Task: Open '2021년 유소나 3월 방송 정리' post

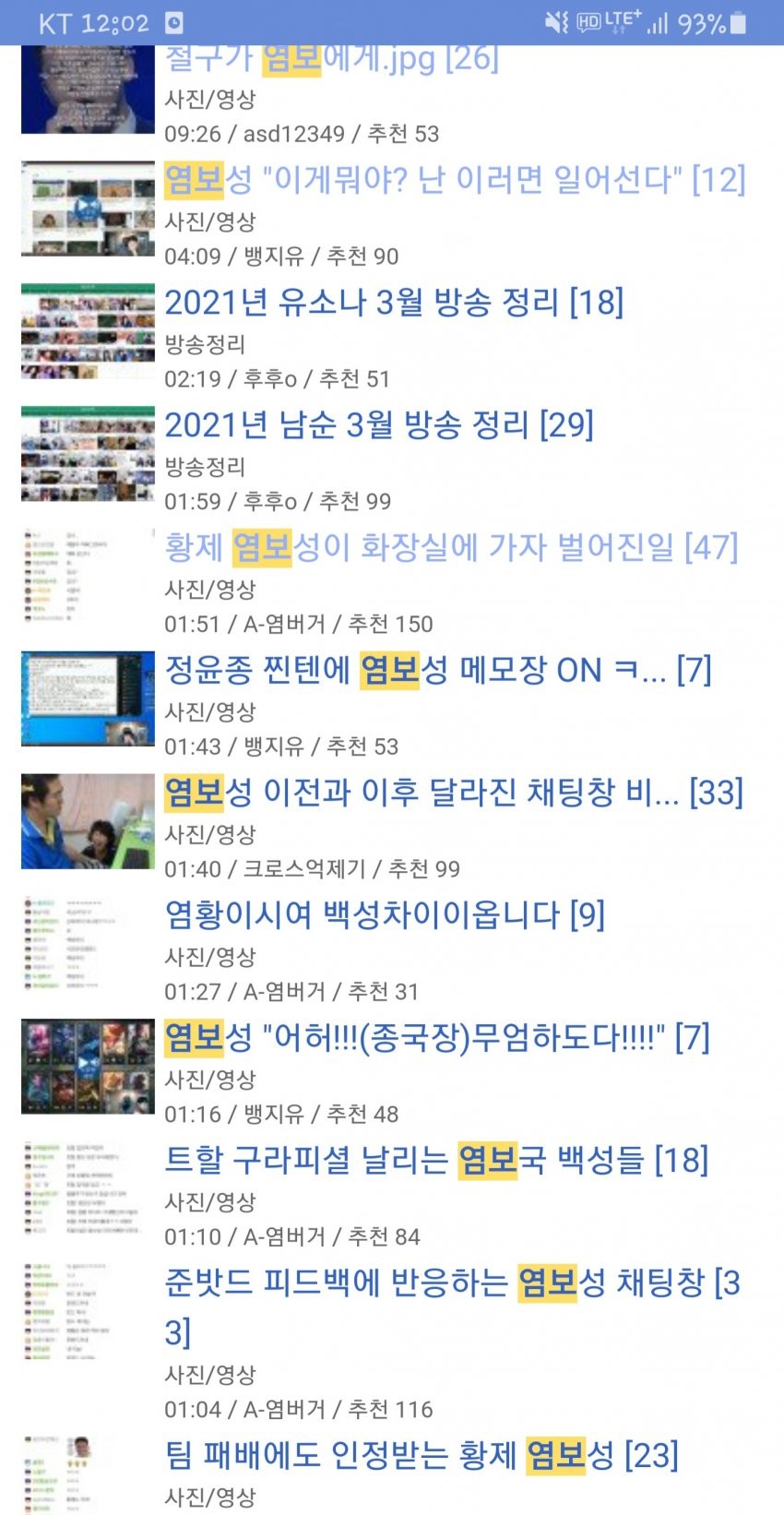Action: click(393, 303)
